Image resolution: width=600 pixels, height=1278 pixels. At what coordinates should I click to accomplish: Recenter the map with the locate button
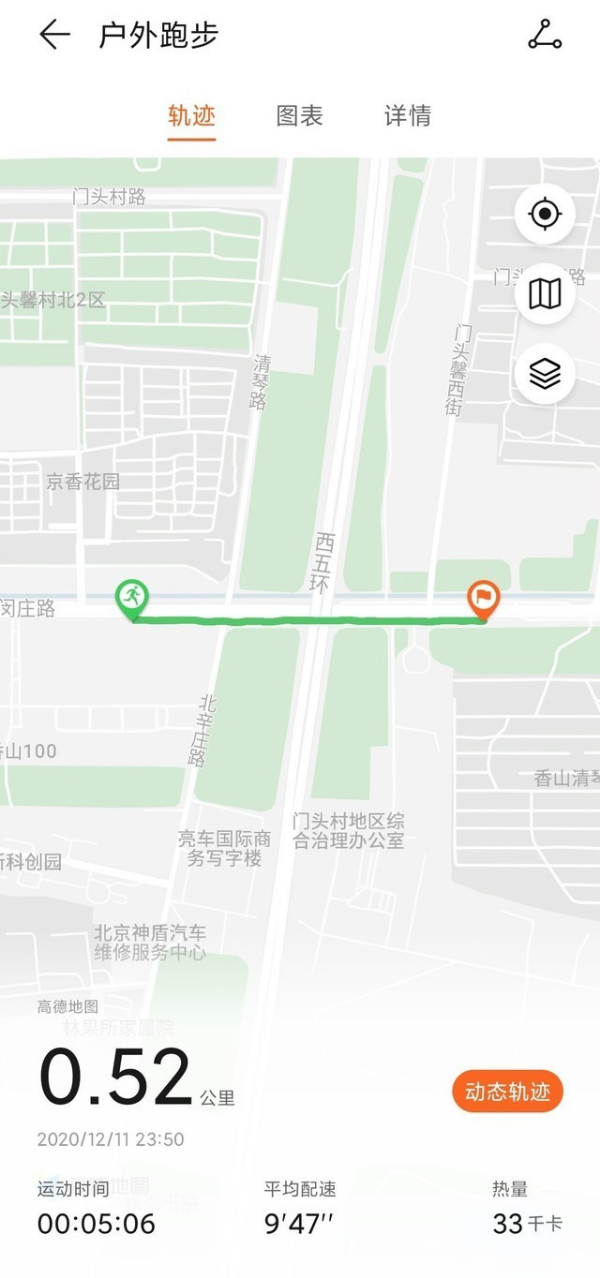pyautogui.click(x=545, y=214)
